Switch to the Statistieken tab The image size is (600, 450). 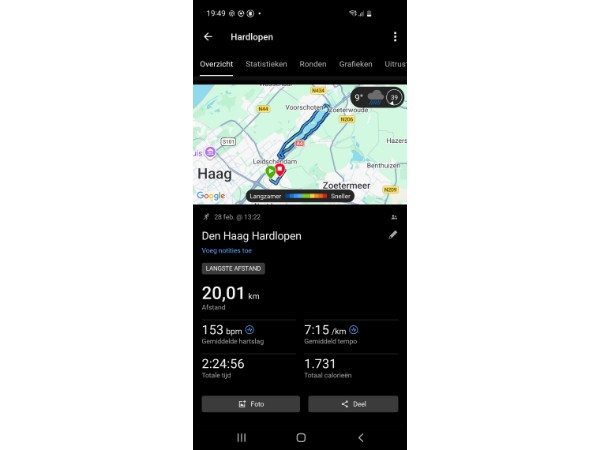point(266,64)
